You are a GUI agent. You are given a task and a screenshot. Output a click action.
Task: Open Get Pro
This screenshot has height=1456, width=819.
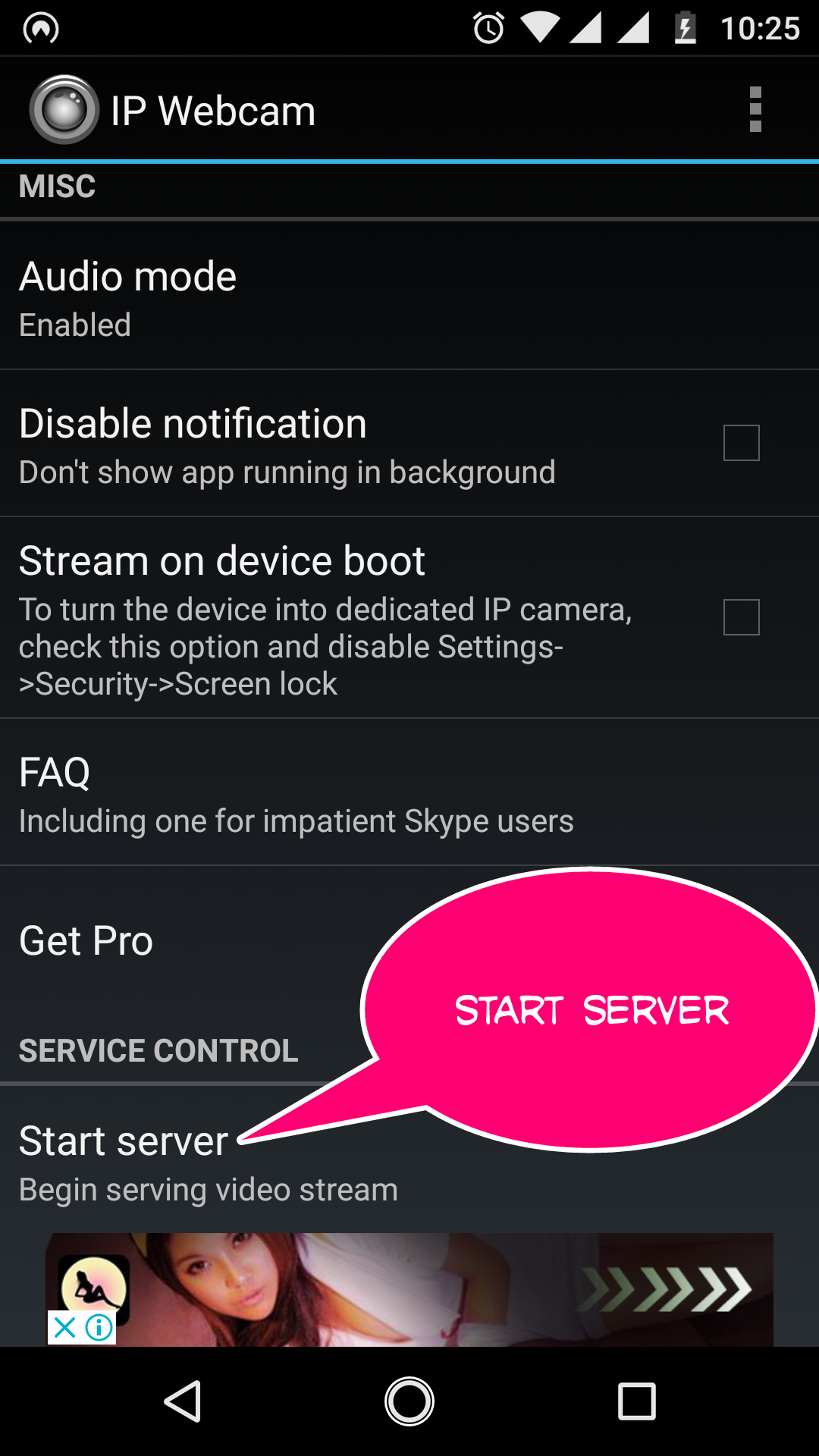click(x=182, y=940)
